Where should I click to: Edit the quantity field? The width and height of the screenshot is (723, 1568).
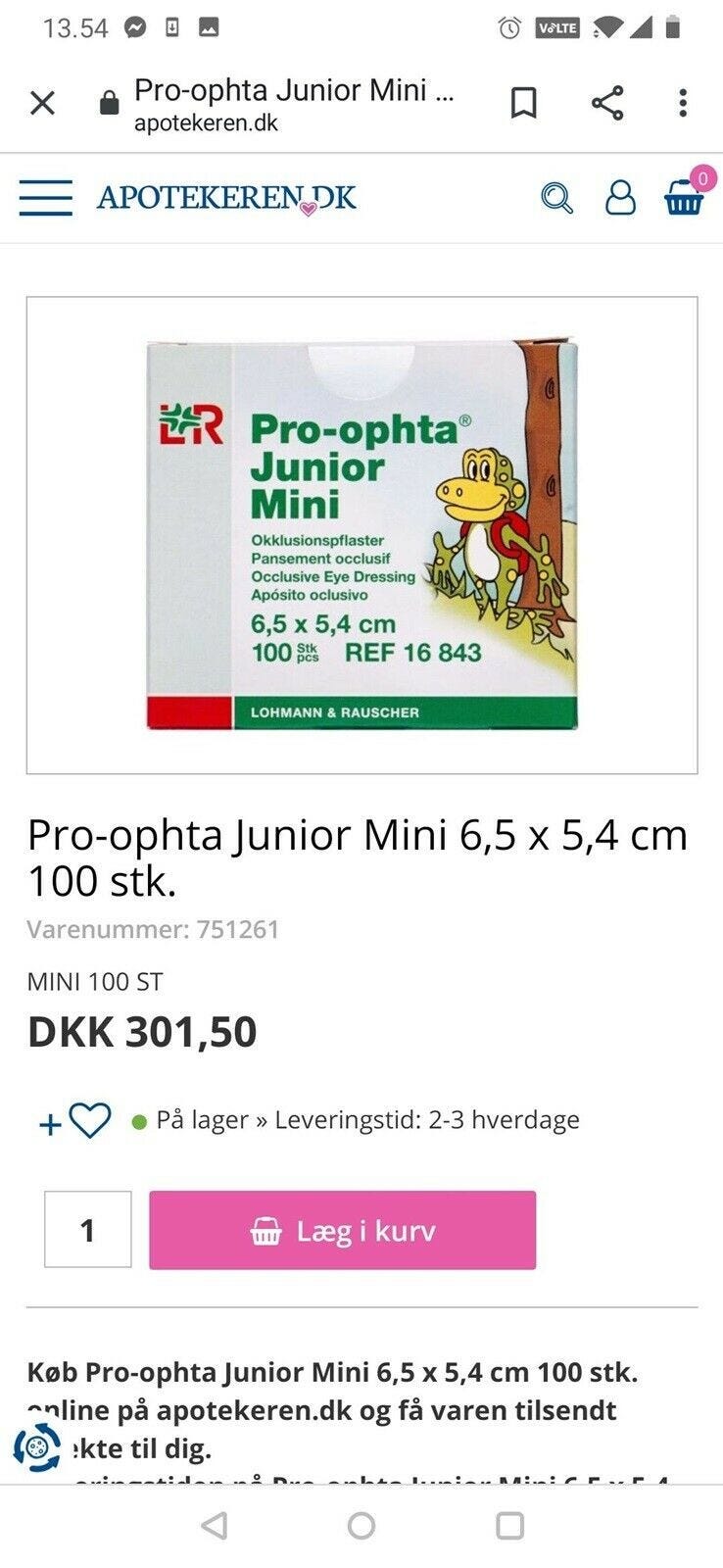[88, 1230]
